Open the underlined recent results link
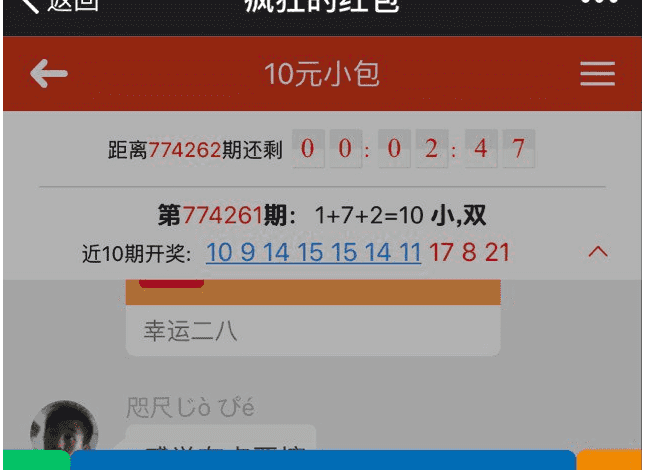 pos(313,252)
